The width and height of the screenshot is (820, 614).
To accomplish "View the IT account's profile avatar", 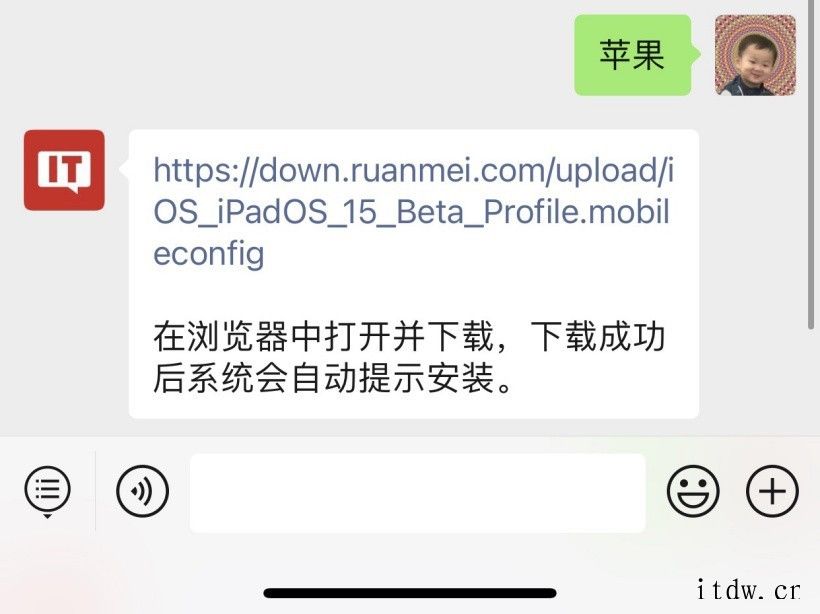I will point(64,170).
